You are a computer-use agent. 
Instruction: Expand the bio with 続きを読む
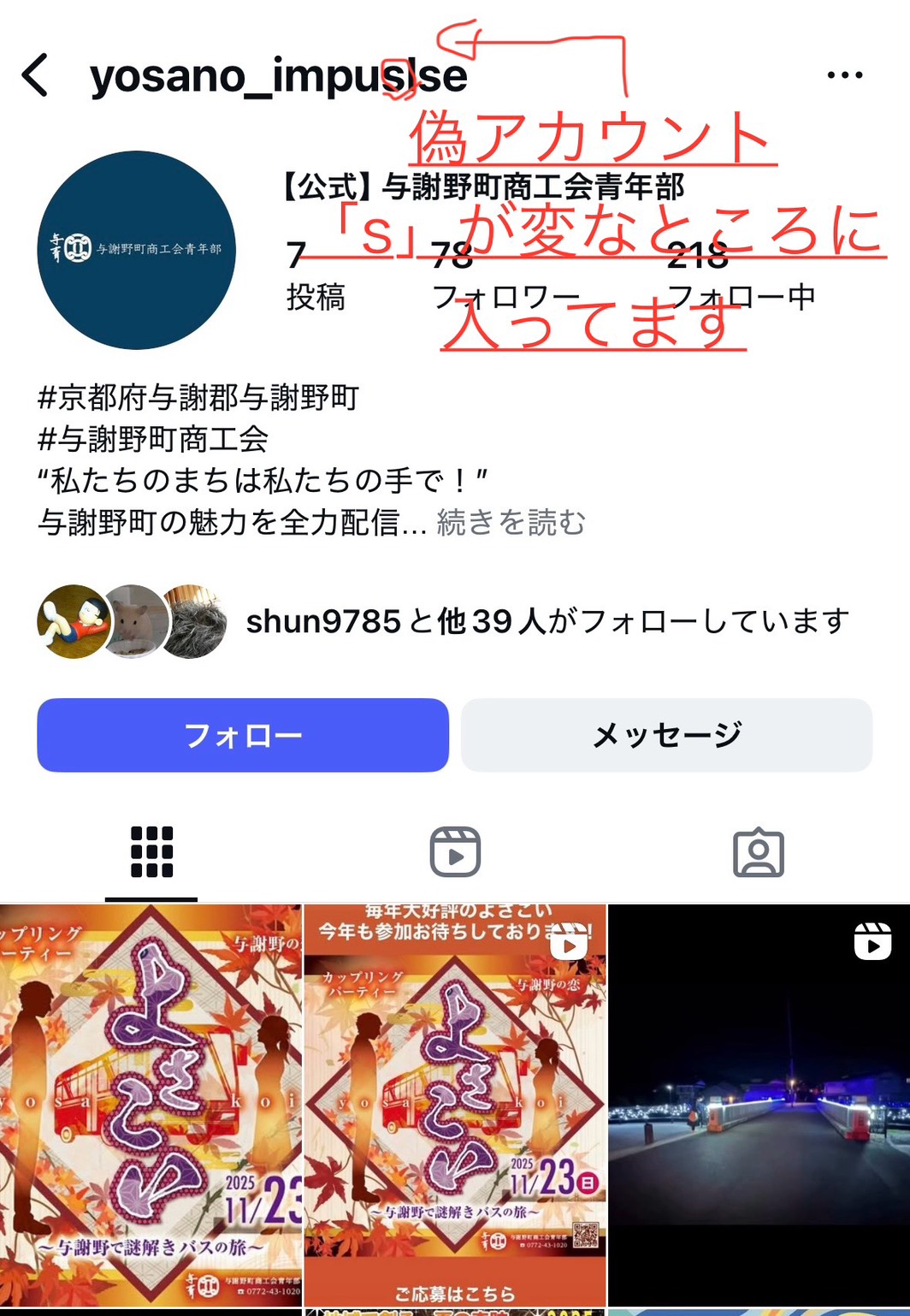coord(511,522)
